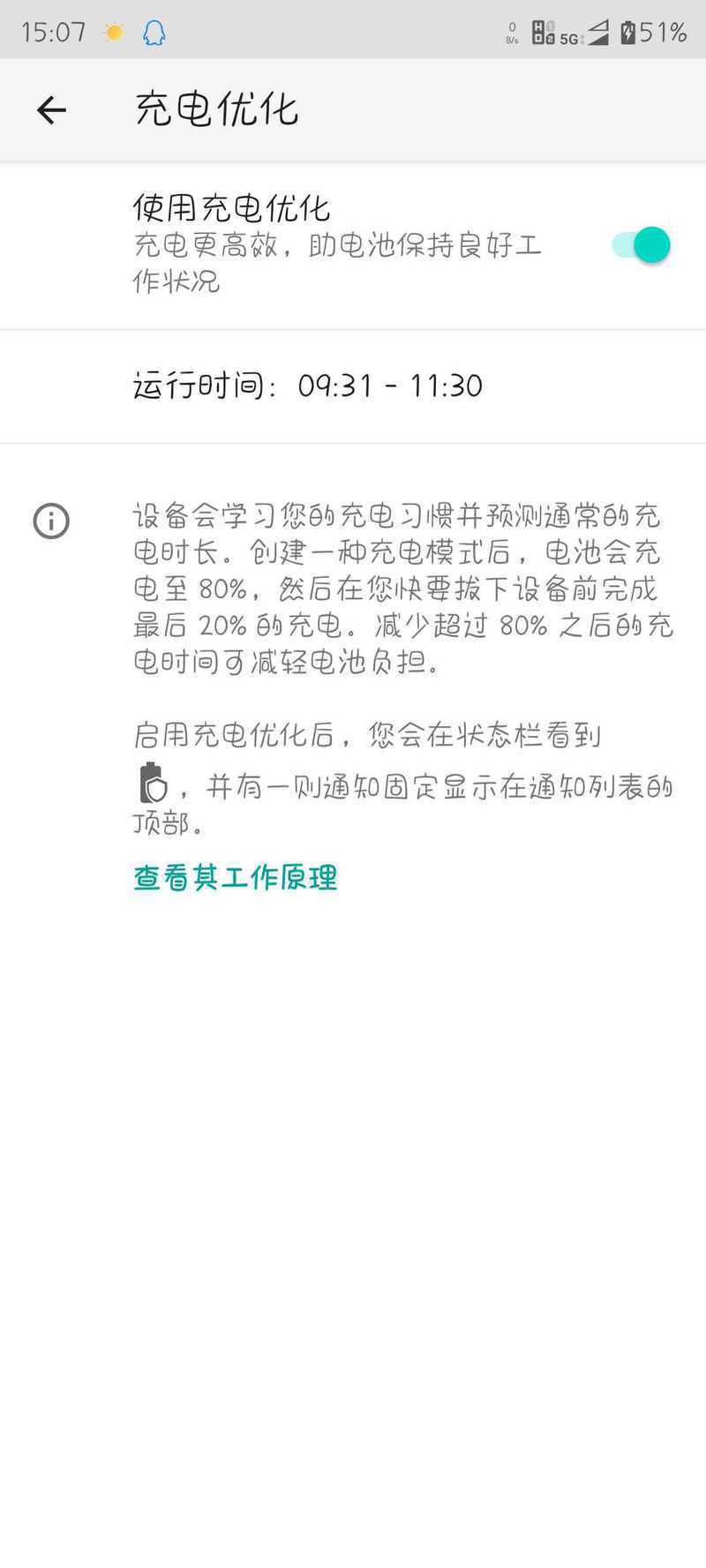The image size is (706, 1568).
Task: Go back from 充电优化 page
Action: (51, 110)
